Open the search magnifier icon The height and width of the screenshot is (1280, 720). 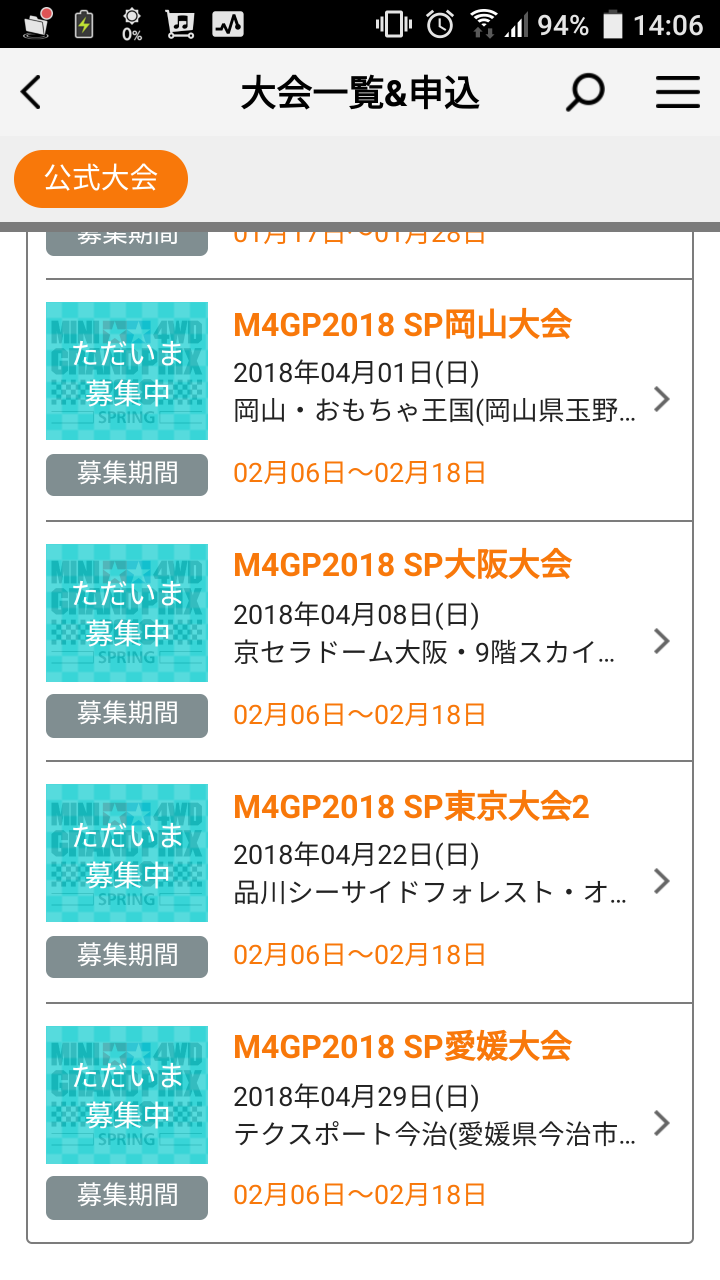[585, 93]
